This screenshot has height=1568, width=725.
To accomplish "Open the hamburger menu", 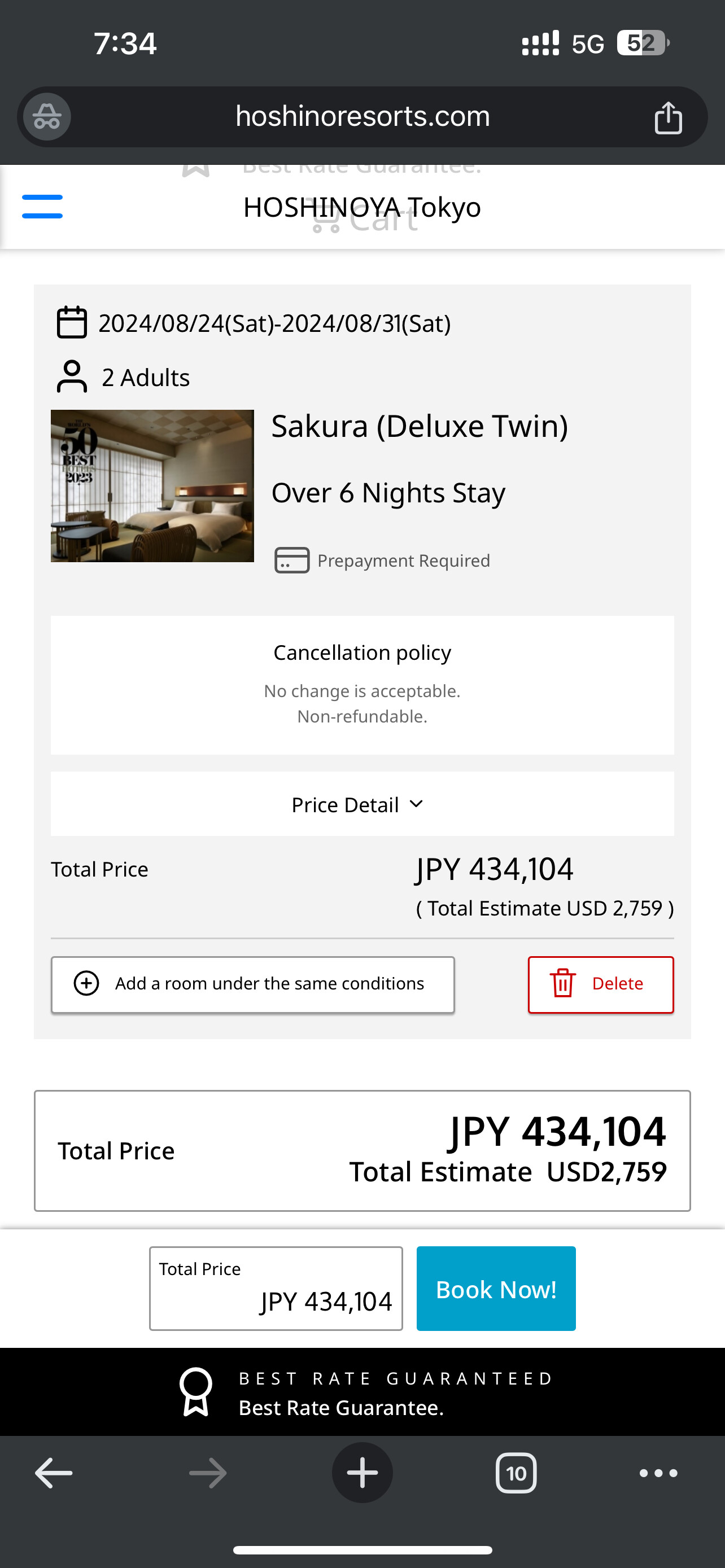I will click(x=42, y=207).
